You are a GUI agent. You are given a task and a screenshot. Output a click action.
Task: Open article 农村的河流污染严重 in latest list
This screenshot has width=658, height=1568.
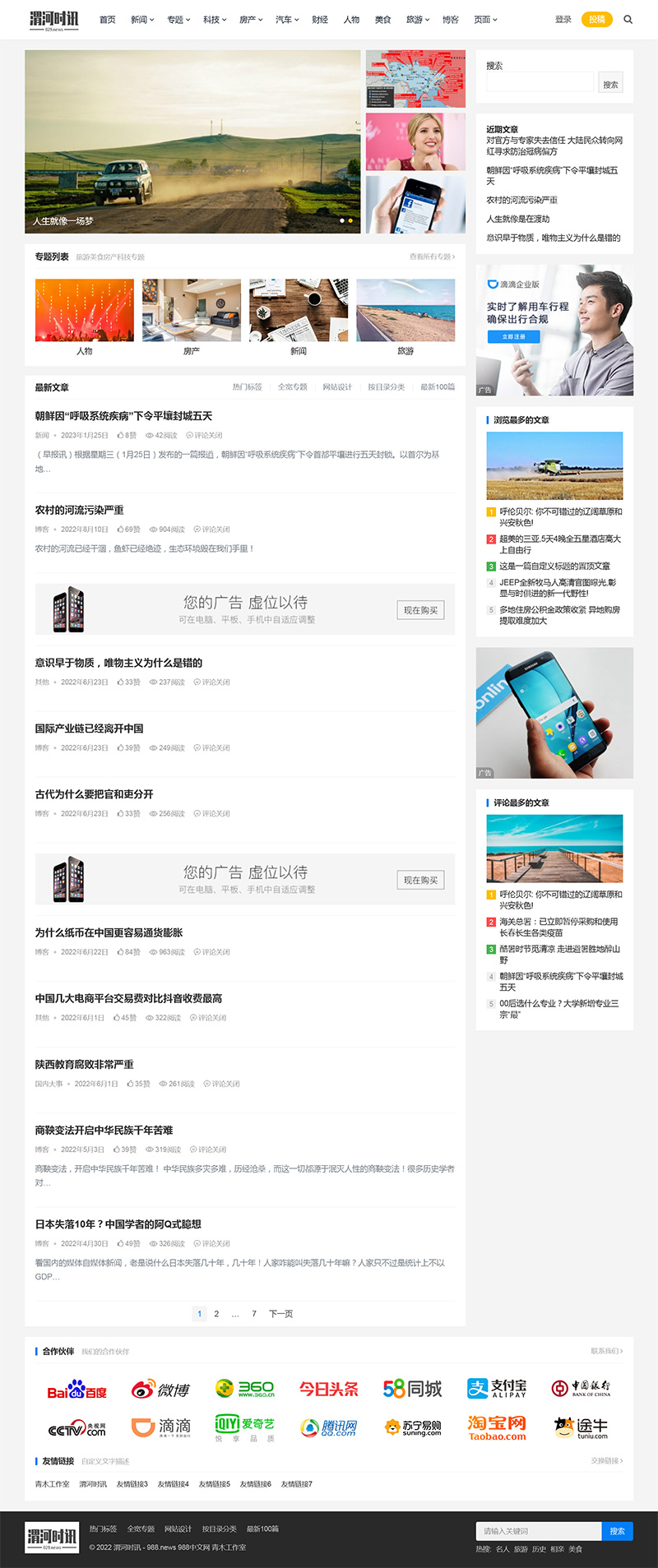tap(80, 510)
